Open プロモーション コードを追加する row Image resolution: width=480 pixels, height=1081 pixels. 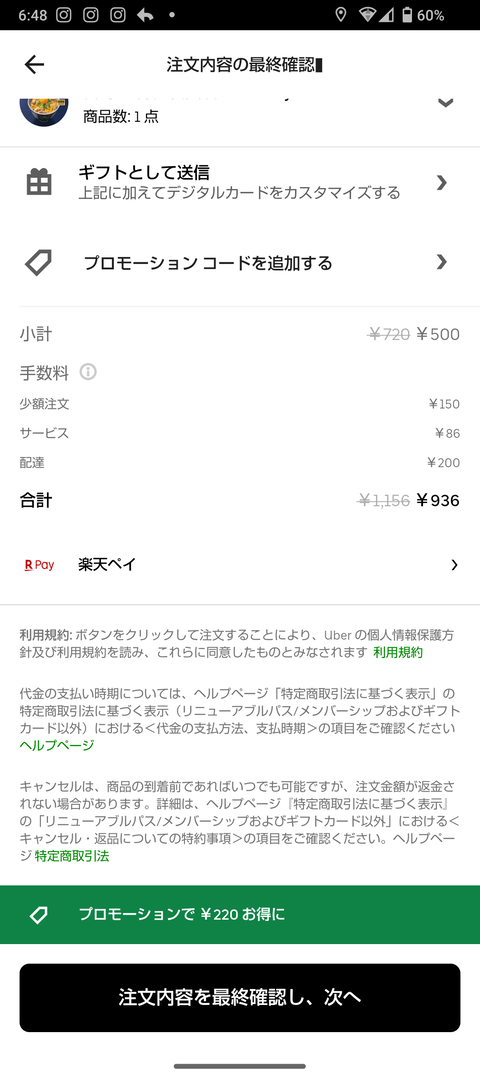[240, 263]
